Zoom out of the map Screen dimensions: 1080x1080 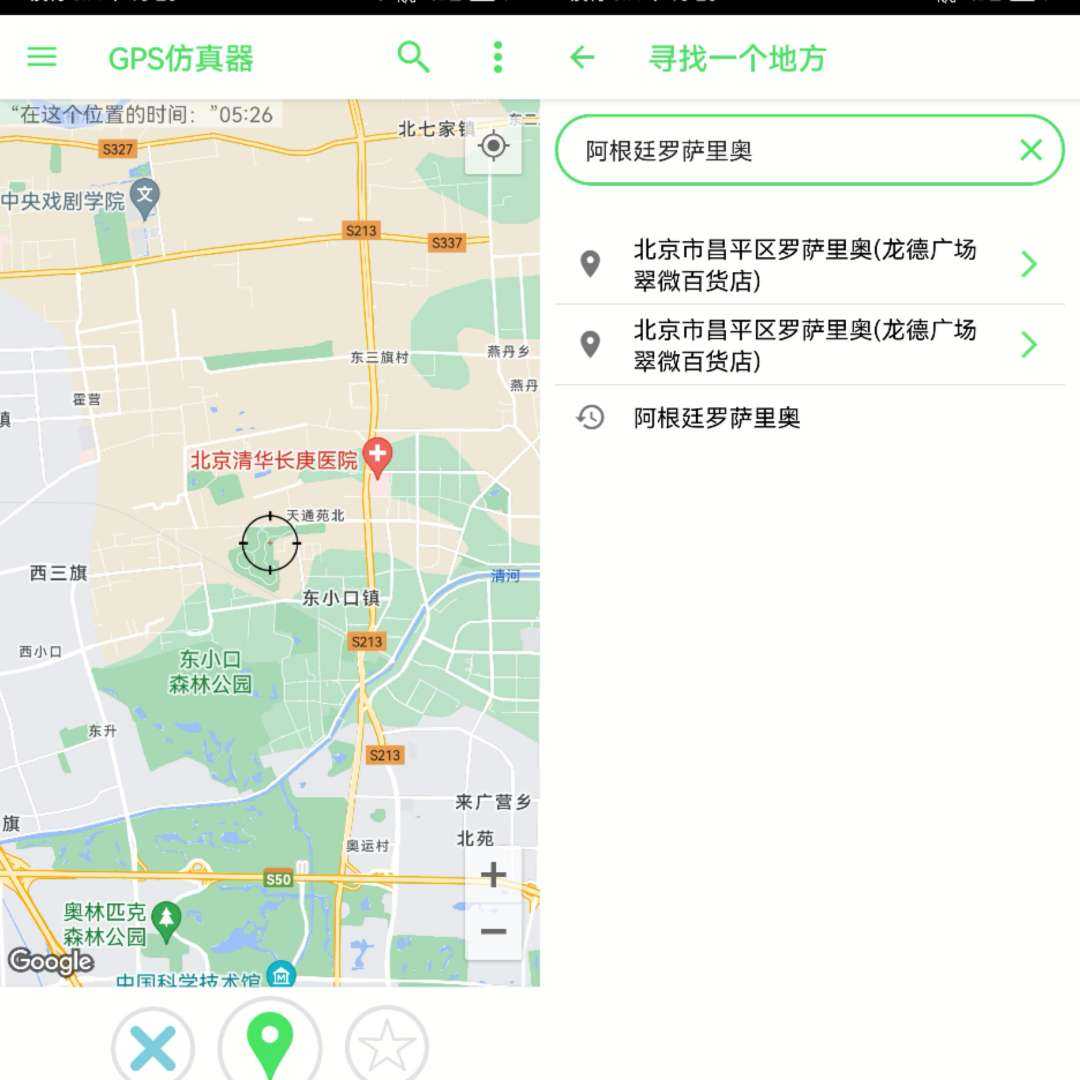(x=493, y=932)
